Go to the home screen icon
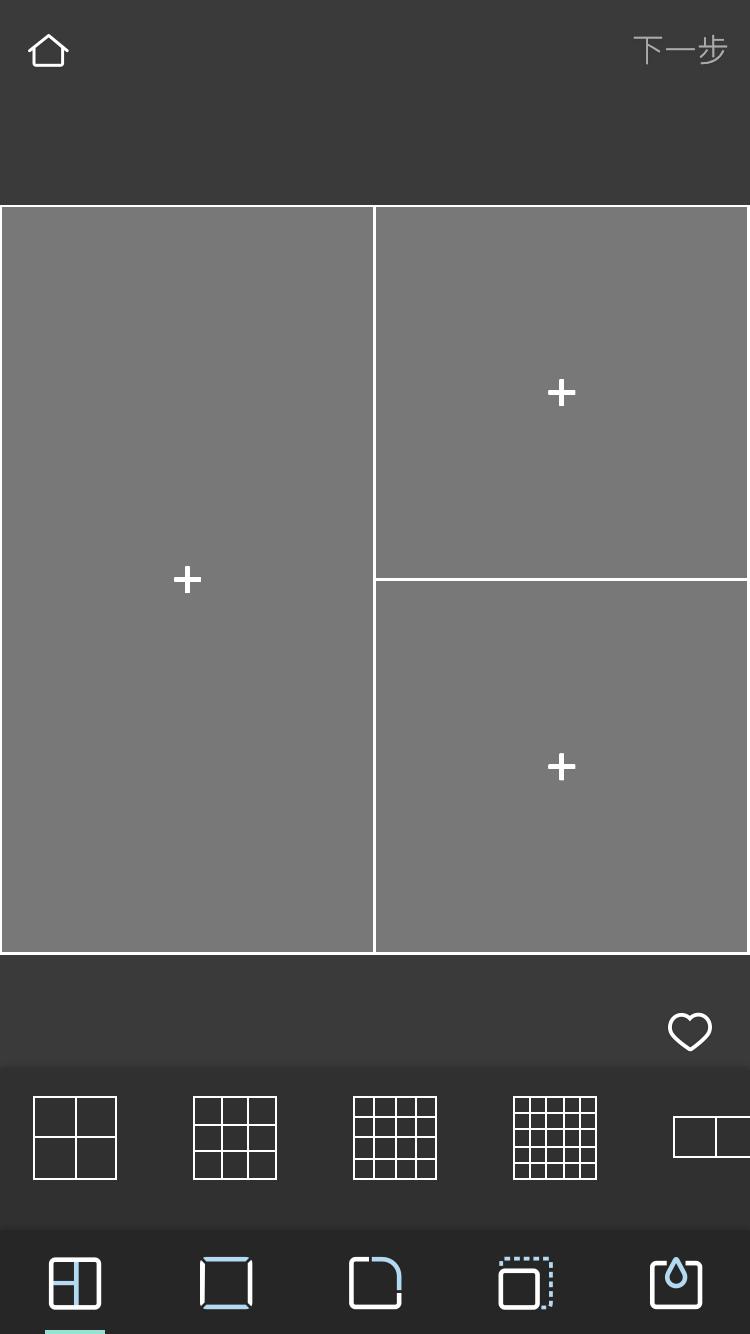 [48, 50]
